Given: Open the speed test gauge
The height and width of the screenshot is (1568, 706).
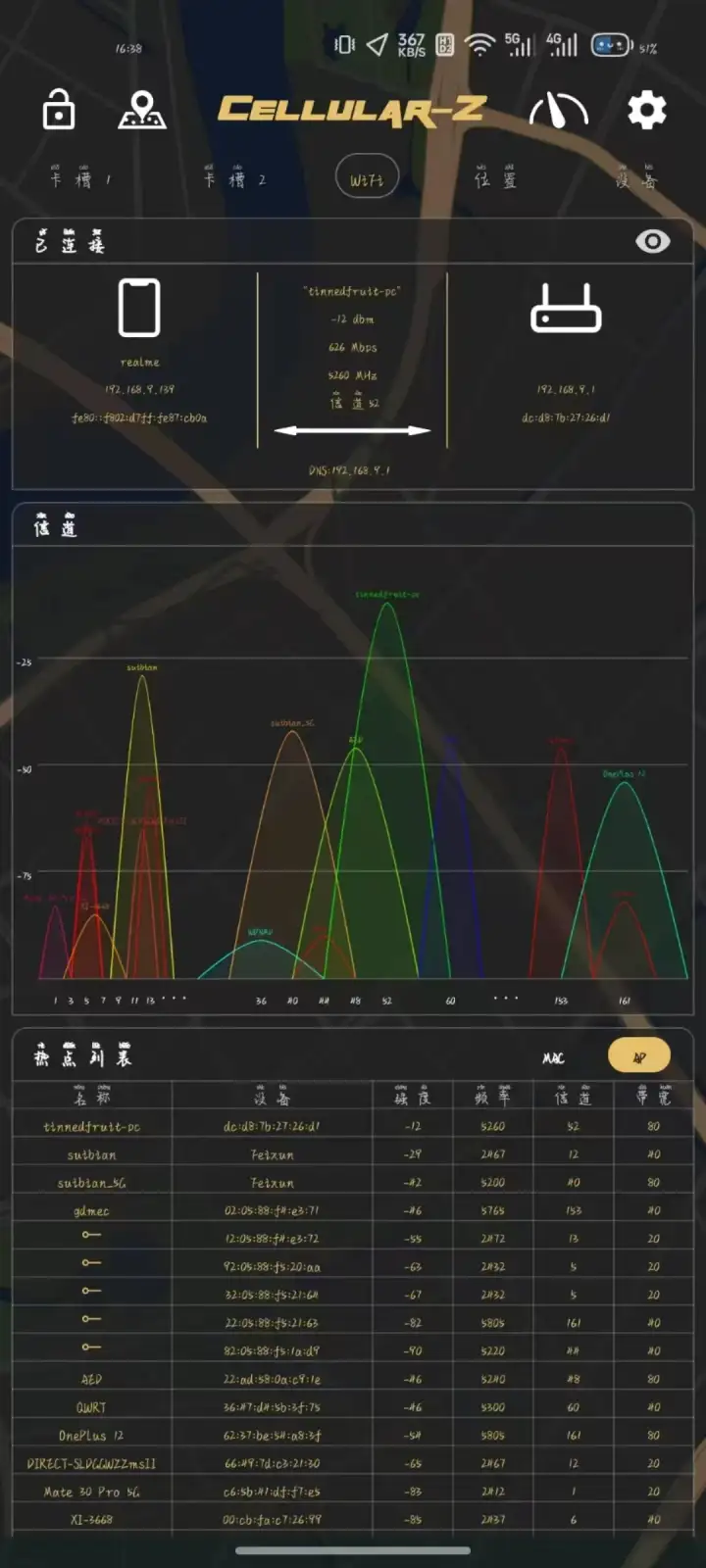Looking at the screenshot, I should pyautogui.click(x=559, y=110).
